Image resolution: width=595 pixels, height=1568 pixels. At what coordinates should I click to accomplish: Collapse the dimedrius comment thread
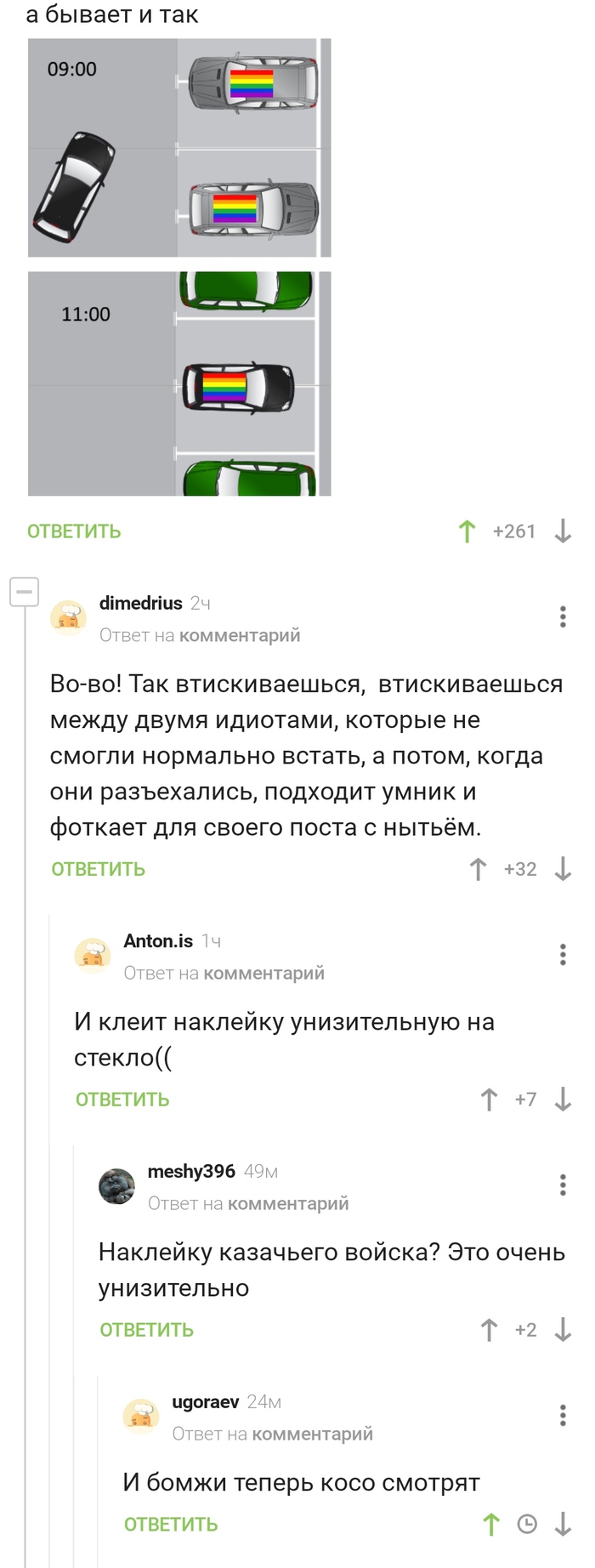pos(25,591)
